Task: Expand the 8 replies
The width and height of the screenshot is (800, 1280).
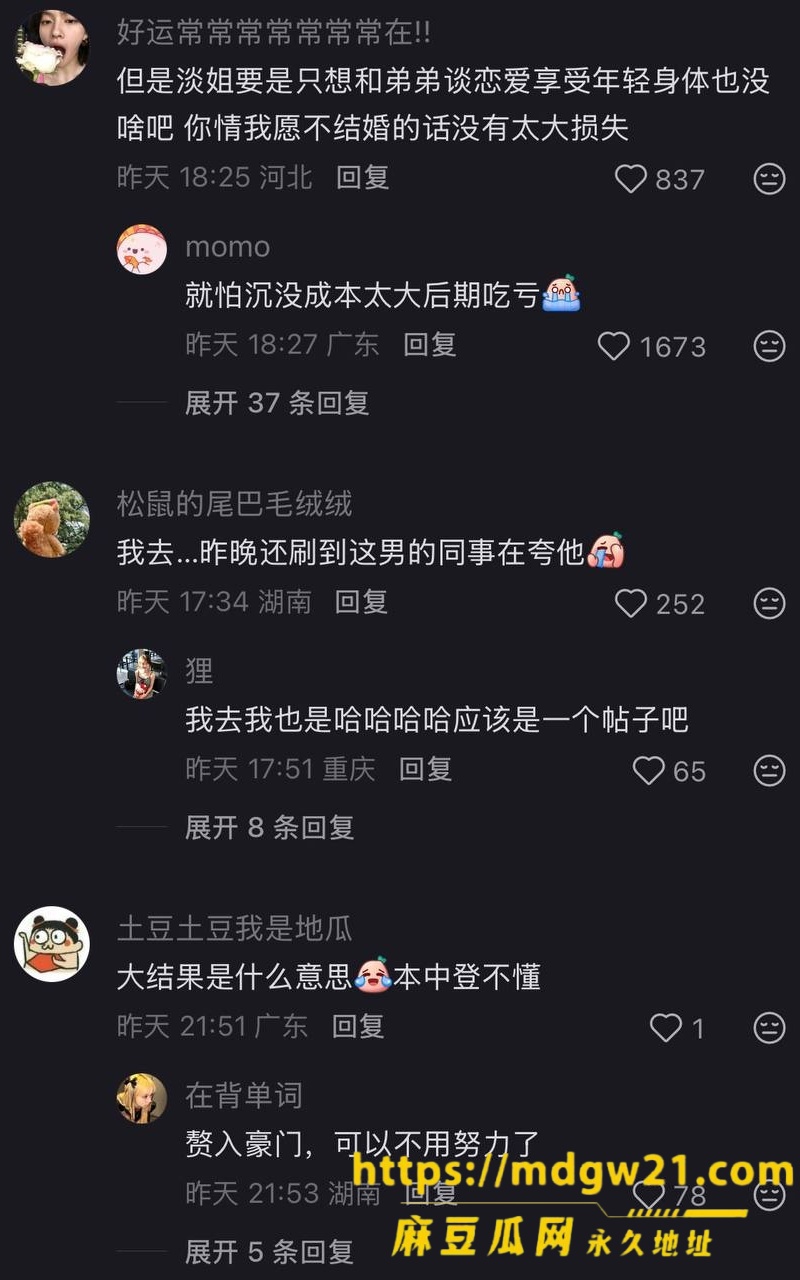Action: (270, 827)
